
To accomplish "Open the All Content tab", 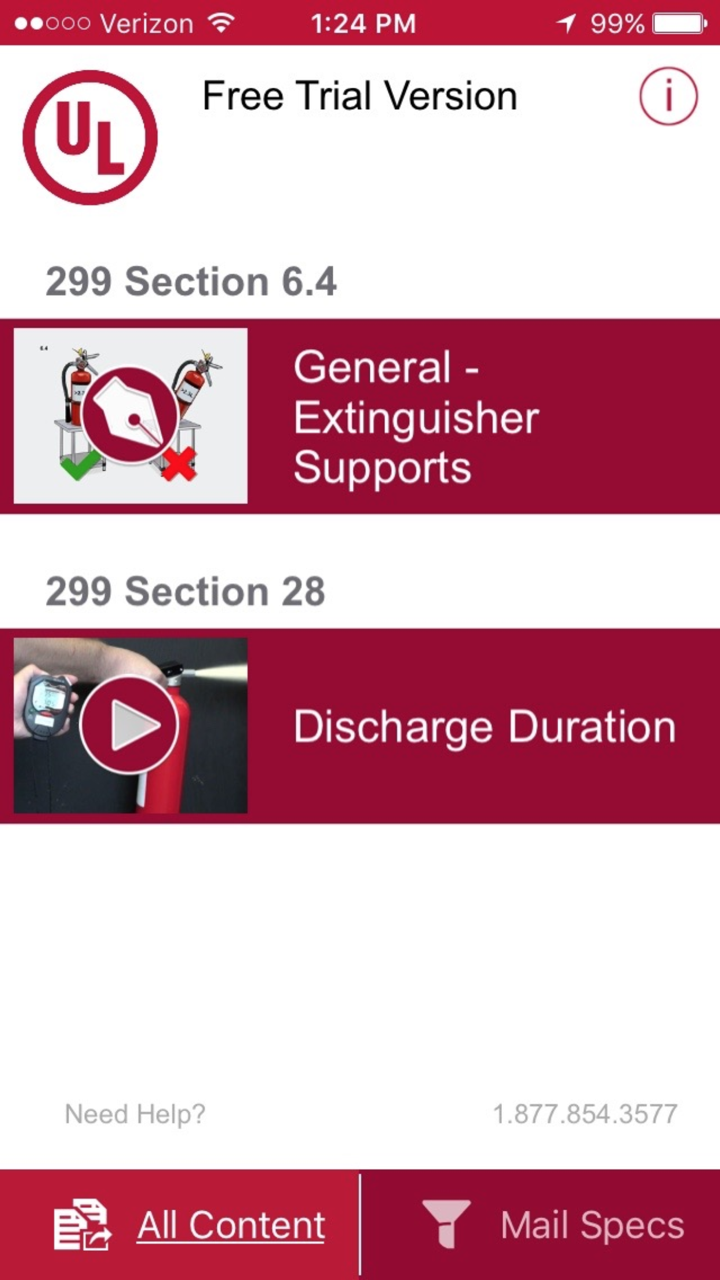I will tap(230, 1223).
